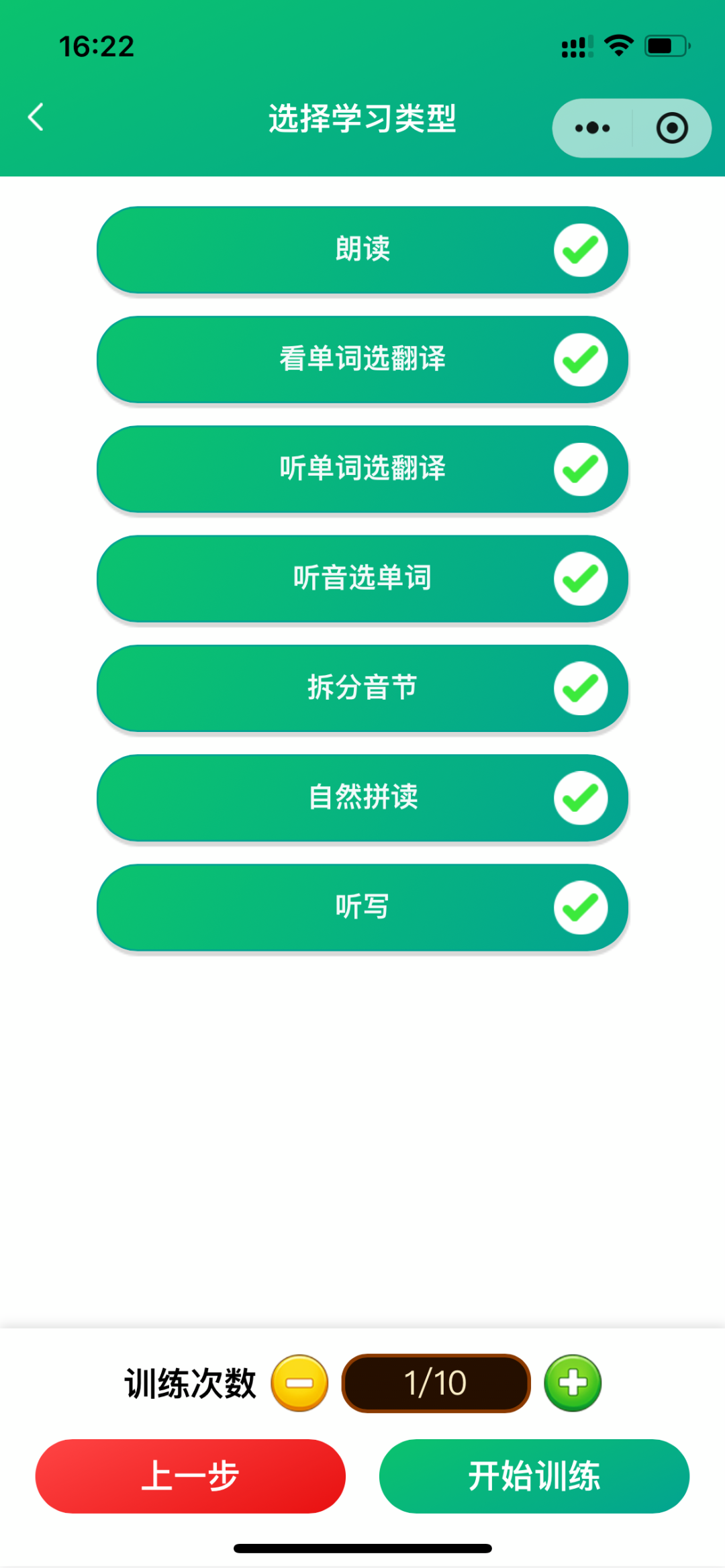Select the 听音选单词 option
The image size is (725, 1568).
(x=581, y=579)
